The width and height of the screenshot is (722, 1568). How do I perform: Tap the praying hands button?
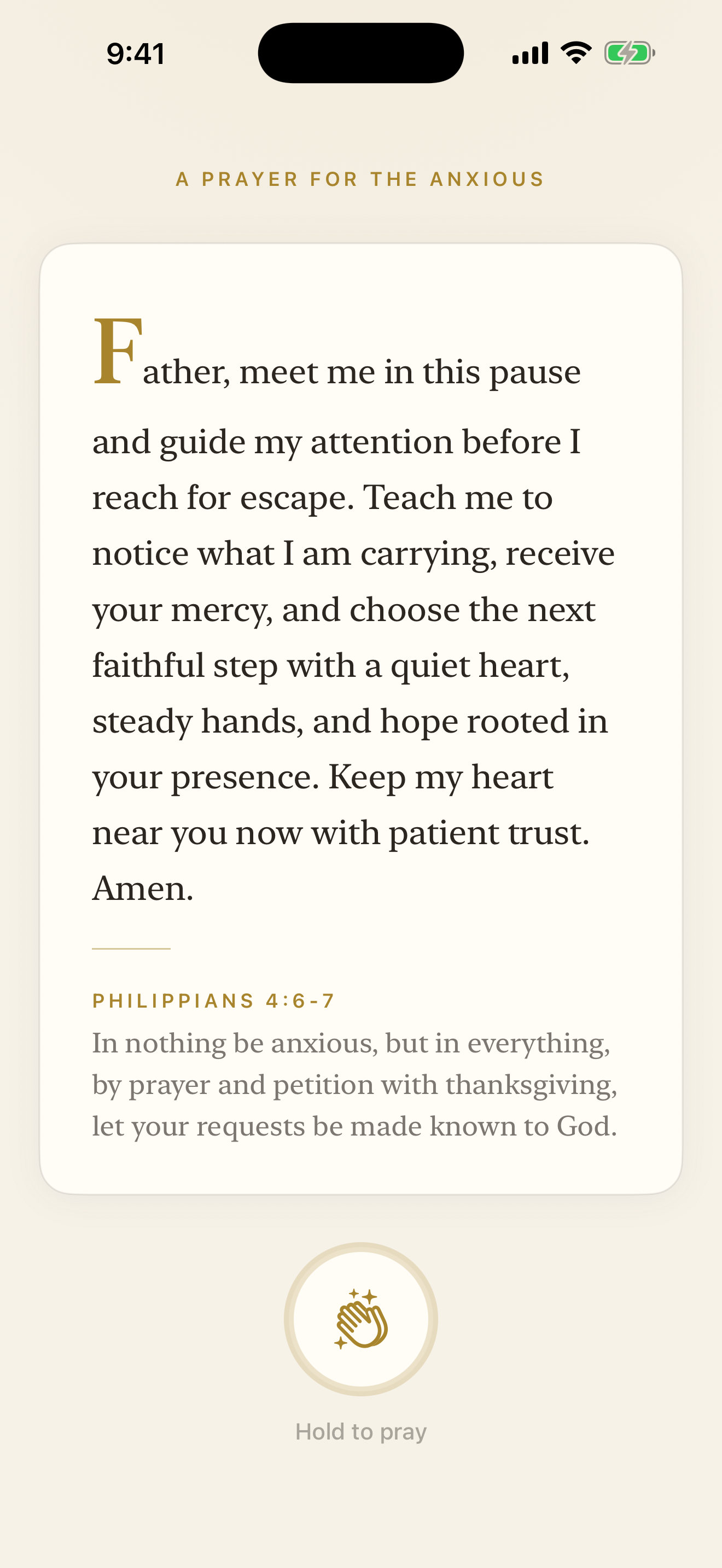pos(361,1319)
